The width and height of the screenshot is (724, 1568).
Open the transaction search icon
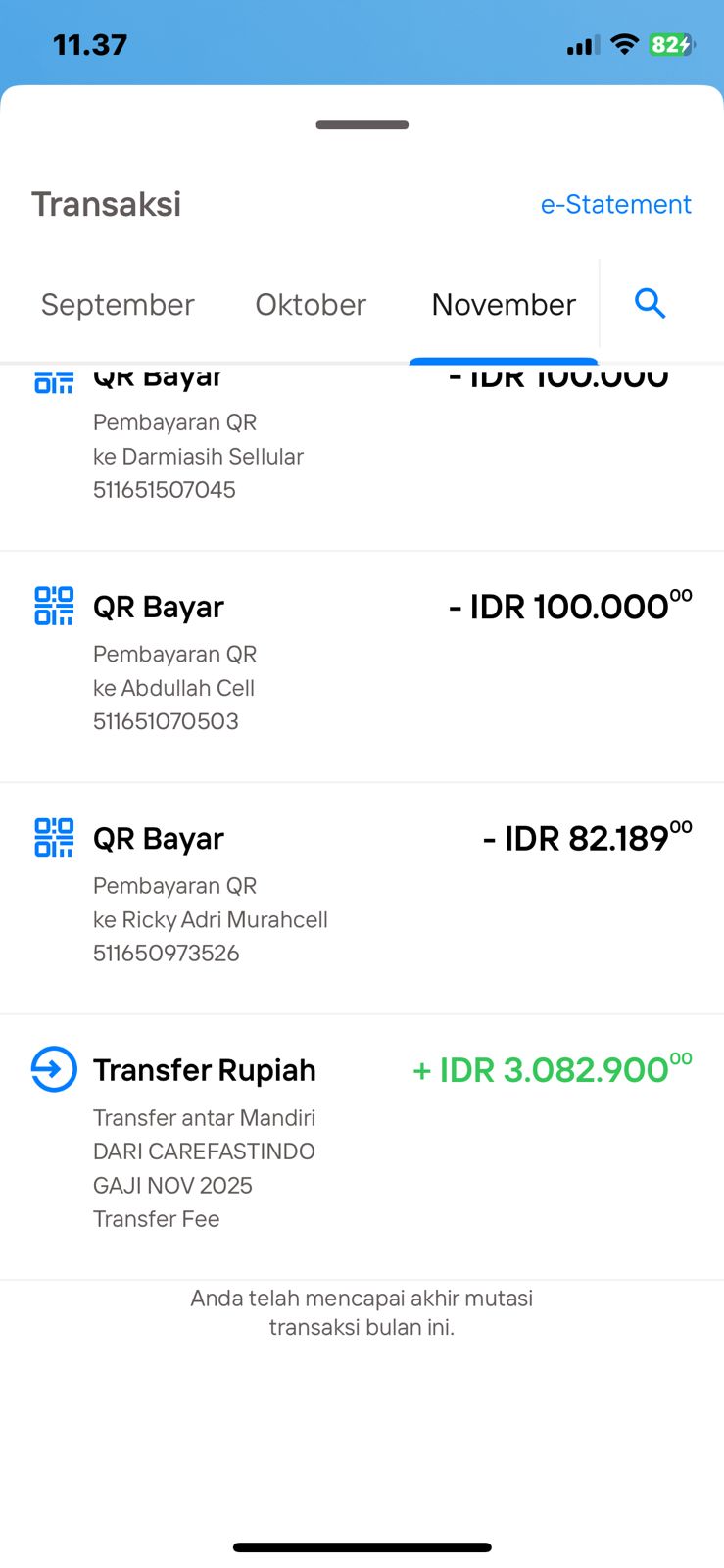[x=650, y=304]
